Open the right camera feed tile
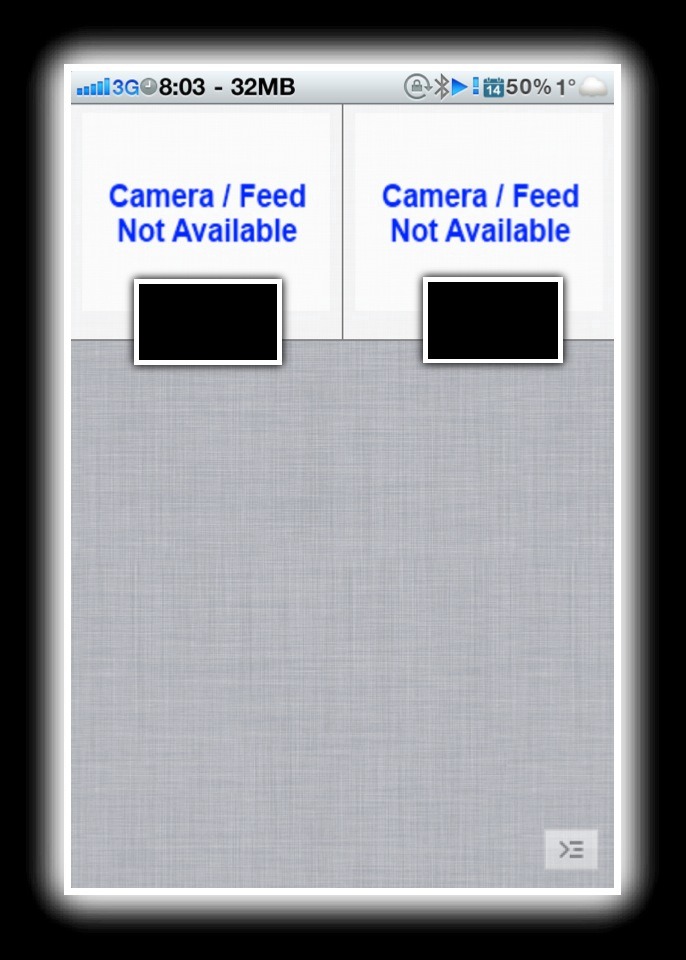Viewport: 686px width, 960px height. click(x=479, y=212)
